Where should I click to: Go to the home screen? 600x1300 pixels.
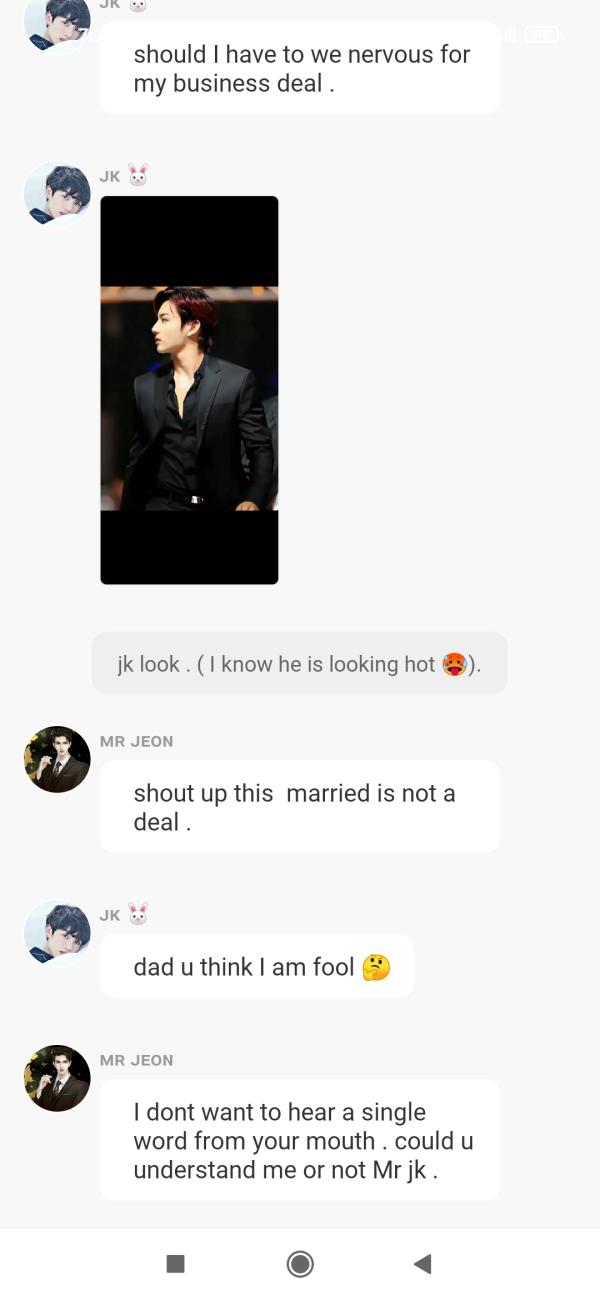(300, 1264)
